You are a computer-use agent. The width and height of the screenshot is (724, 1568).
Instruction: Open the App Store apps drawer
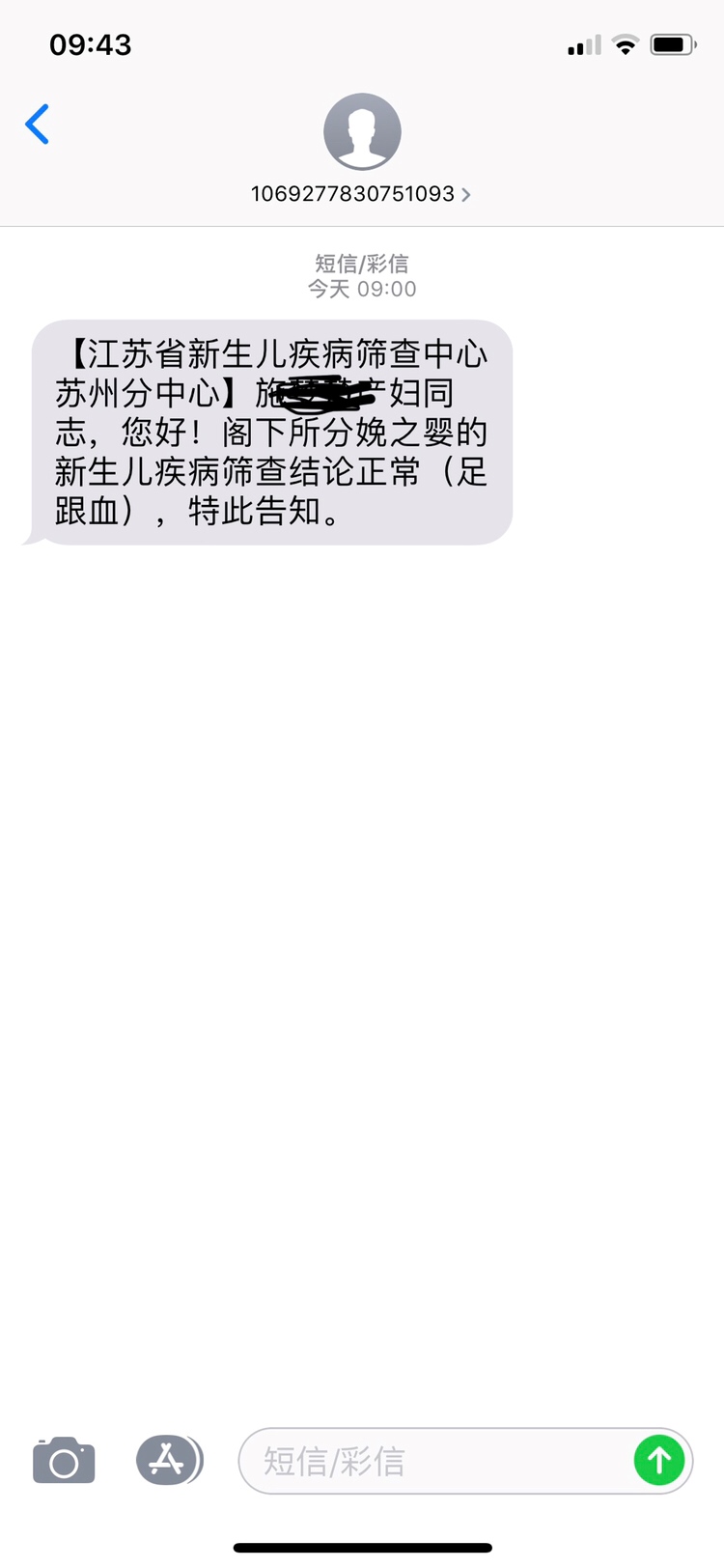tap(168, 1460)
